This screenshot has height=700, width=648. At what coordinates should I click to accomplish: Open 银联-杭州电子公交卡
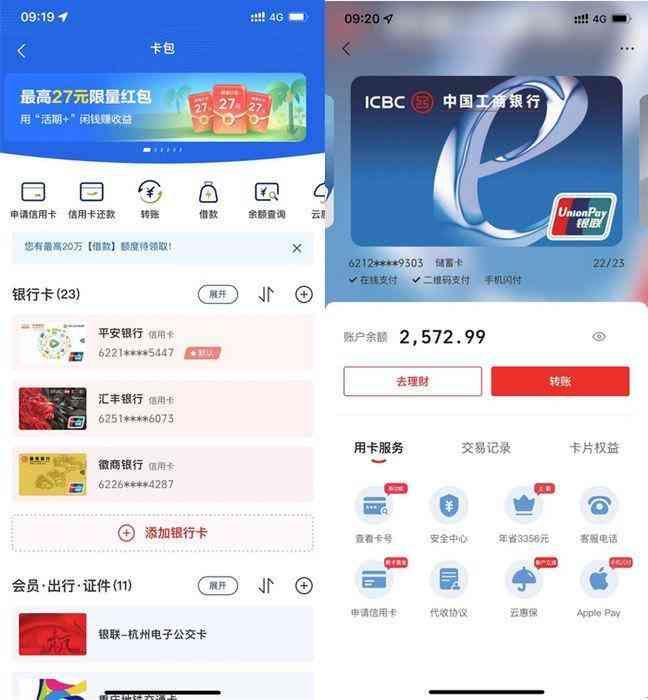(161, 634)
